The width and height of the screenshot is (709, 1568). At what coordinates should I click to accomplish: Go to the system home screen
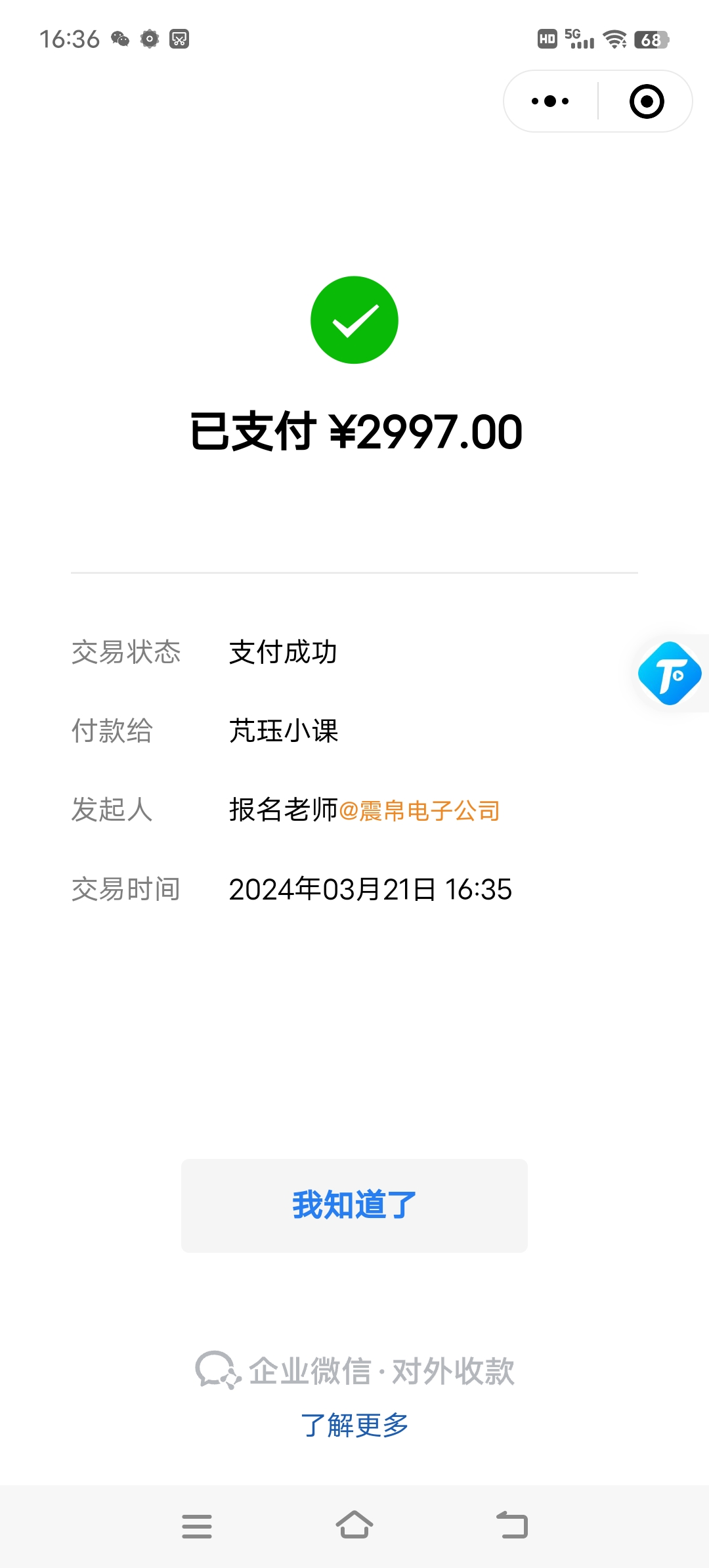coord(354,1525)
